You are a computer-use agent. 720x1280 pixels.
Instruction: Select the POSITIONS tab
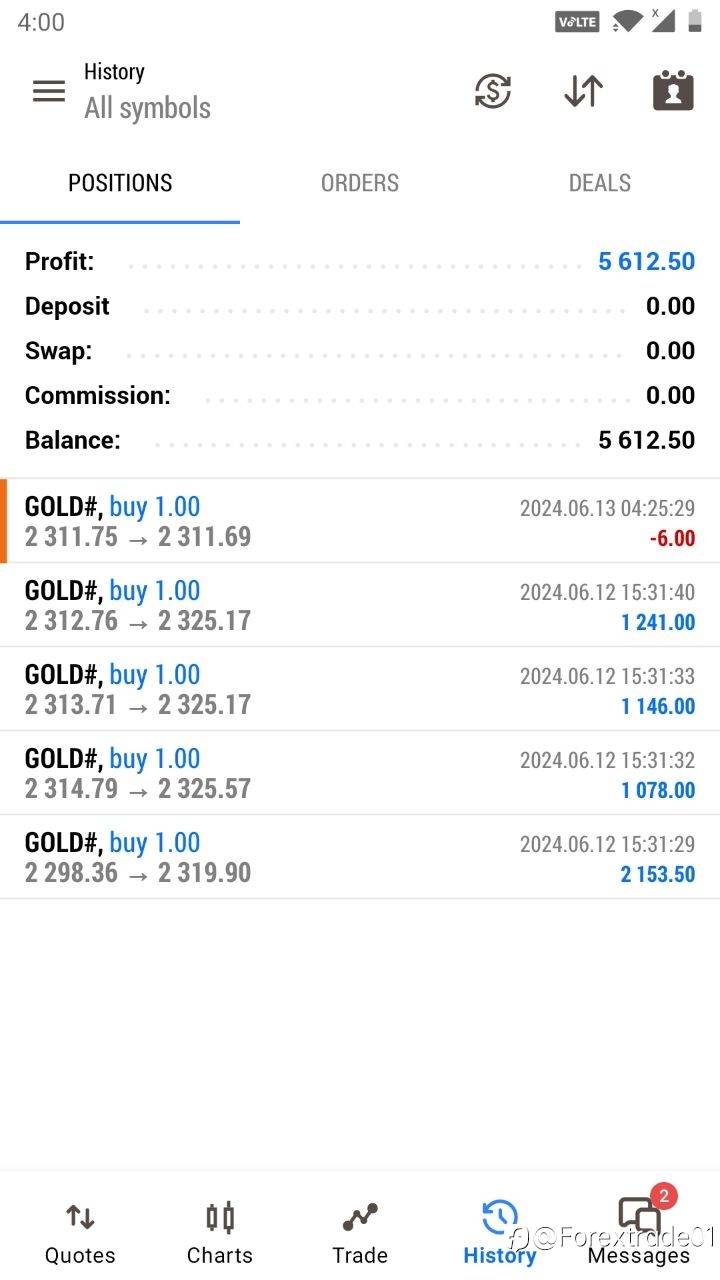[120, 183]
